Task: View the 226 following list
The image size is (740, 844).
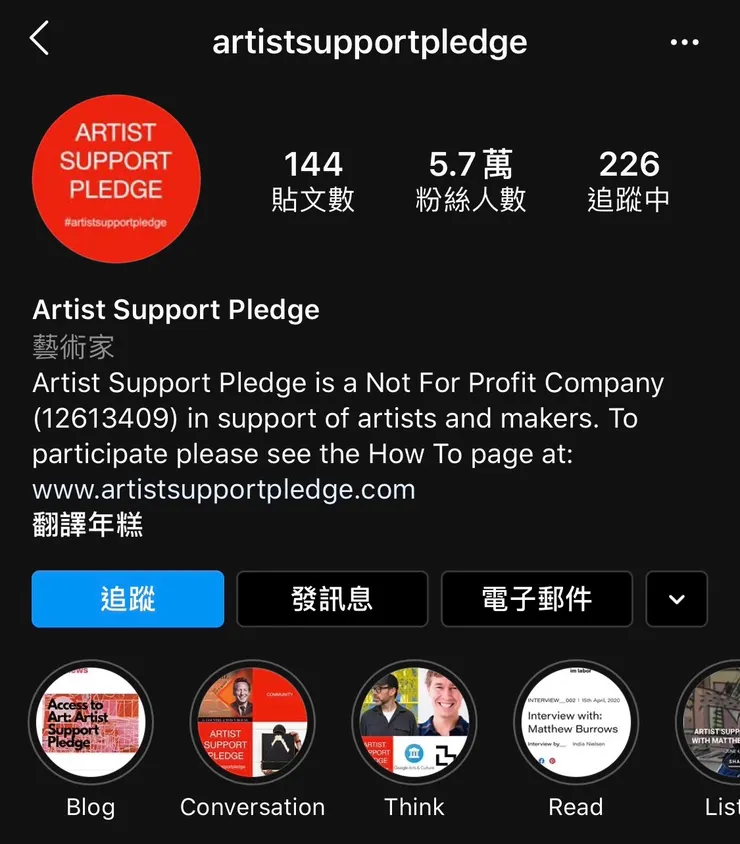Action: coord(629,181)
